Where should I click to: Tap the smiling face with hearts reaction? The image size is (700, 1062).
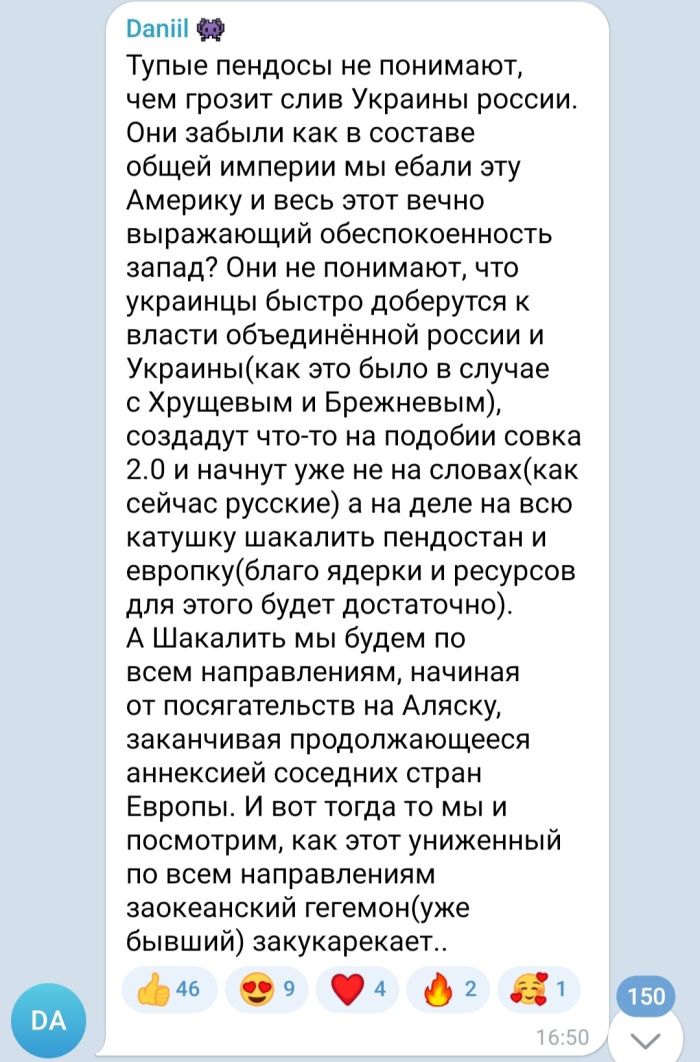point(538,990)
